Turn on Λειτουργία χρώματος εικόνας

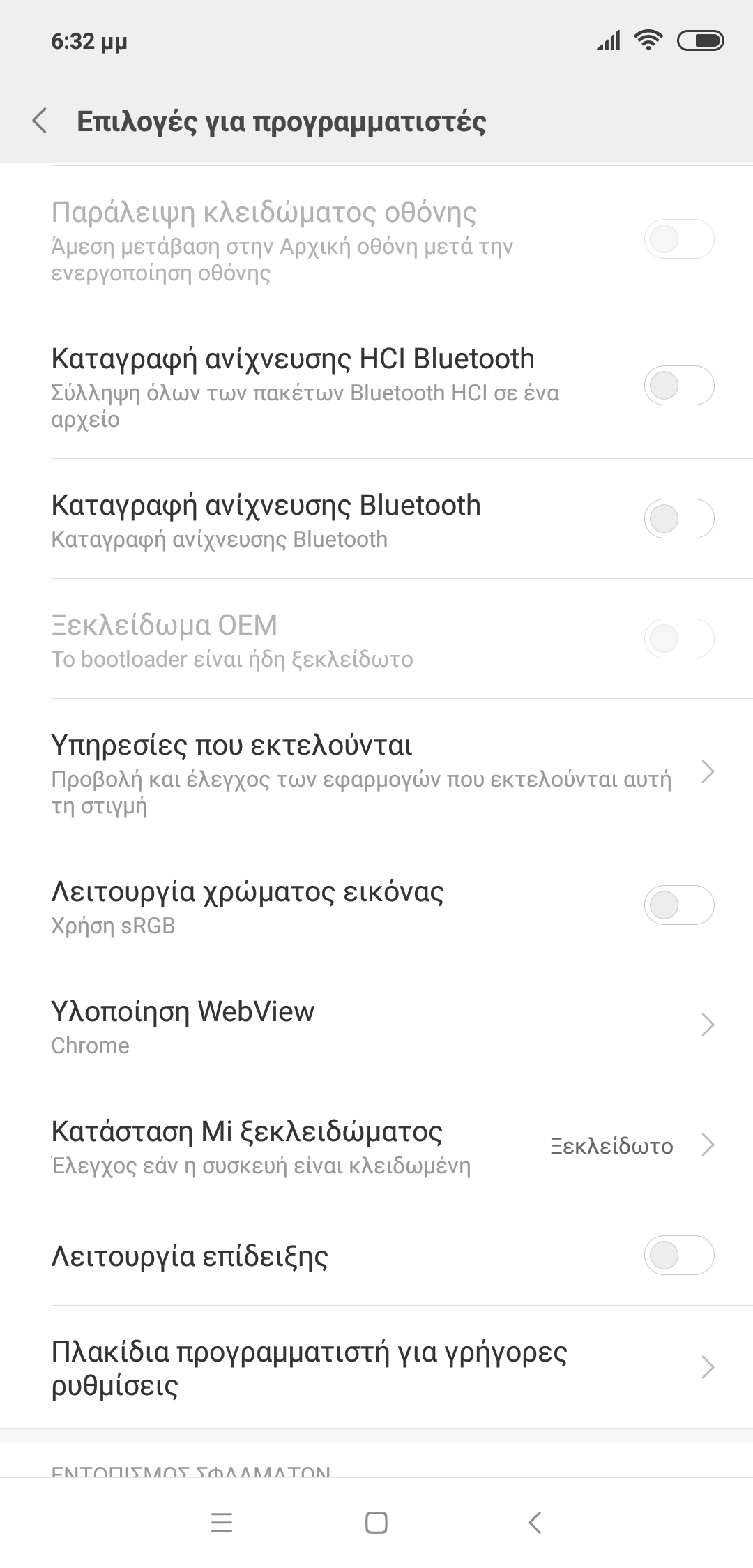point(678,905)
